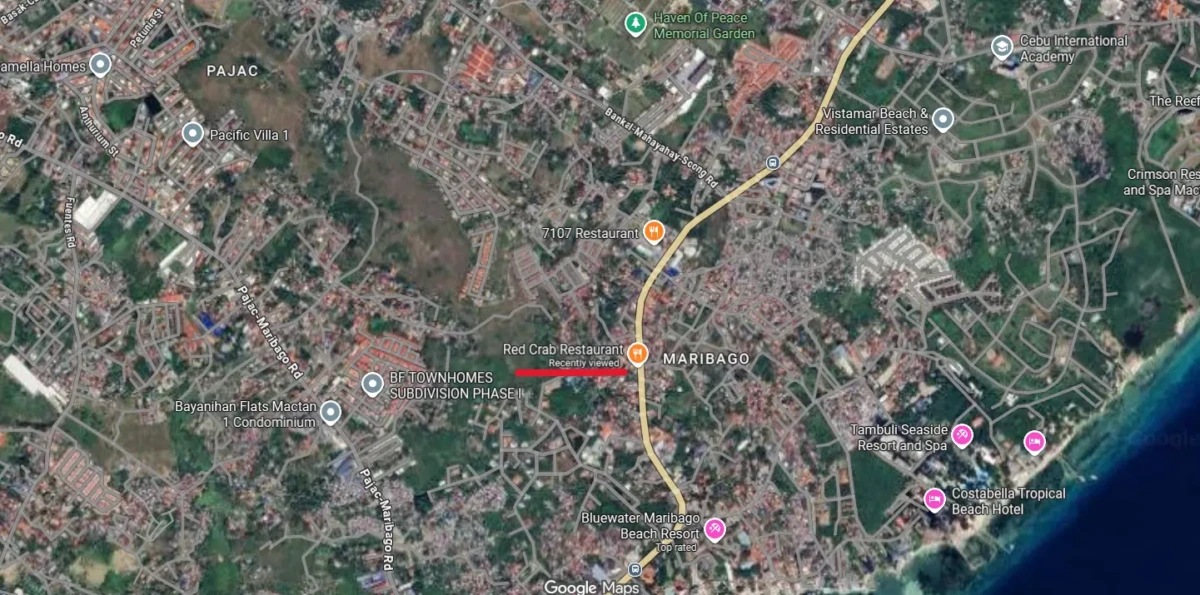The width and height of the screenshot is (1200, 595).
Task: Select BF Townhomes Subdivision Phase II pin
Action: 373,384
